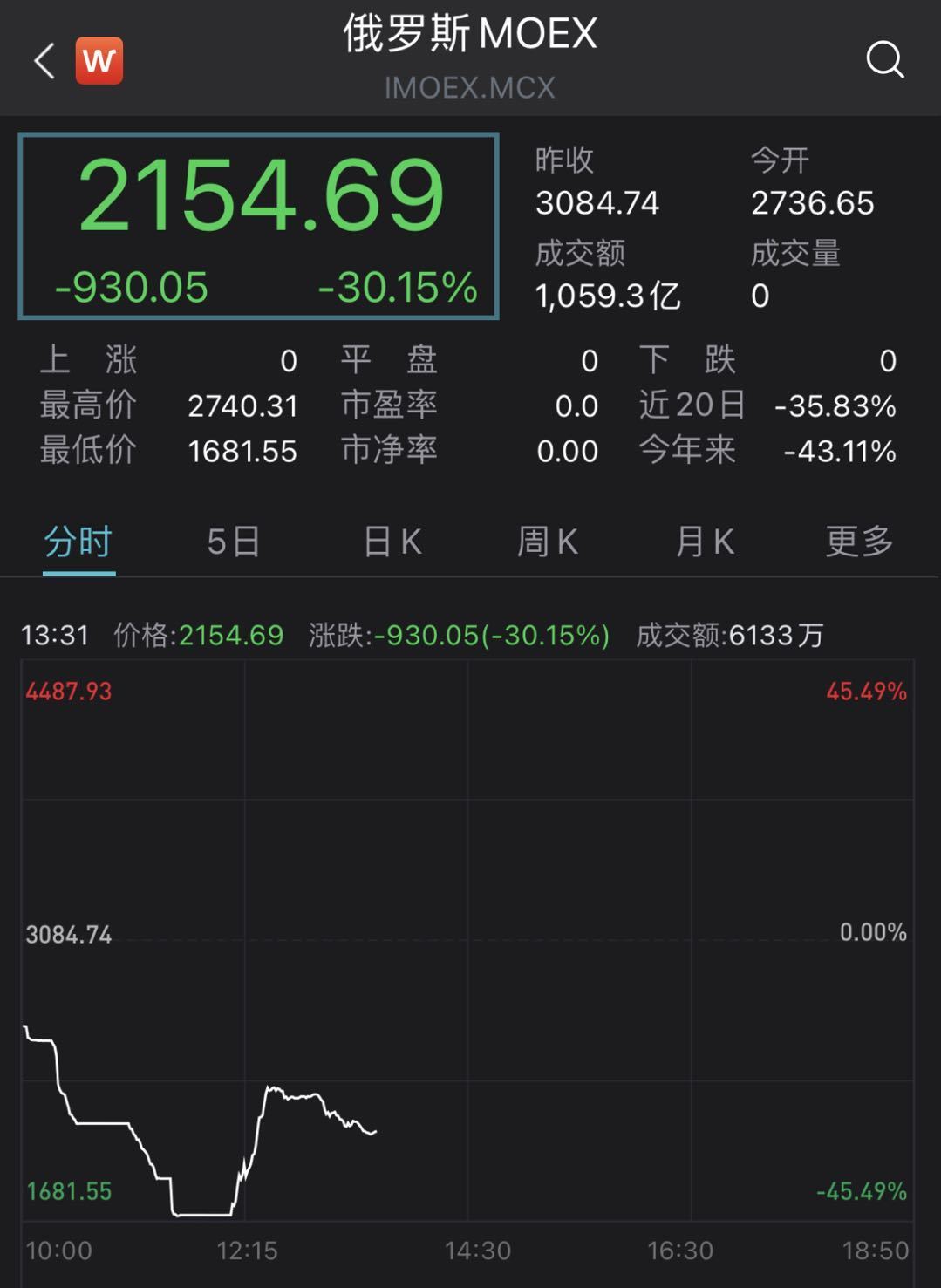Open the 日K candlestick view
The height and width of the screenshot is (1288, 941).
coord(391,542)
